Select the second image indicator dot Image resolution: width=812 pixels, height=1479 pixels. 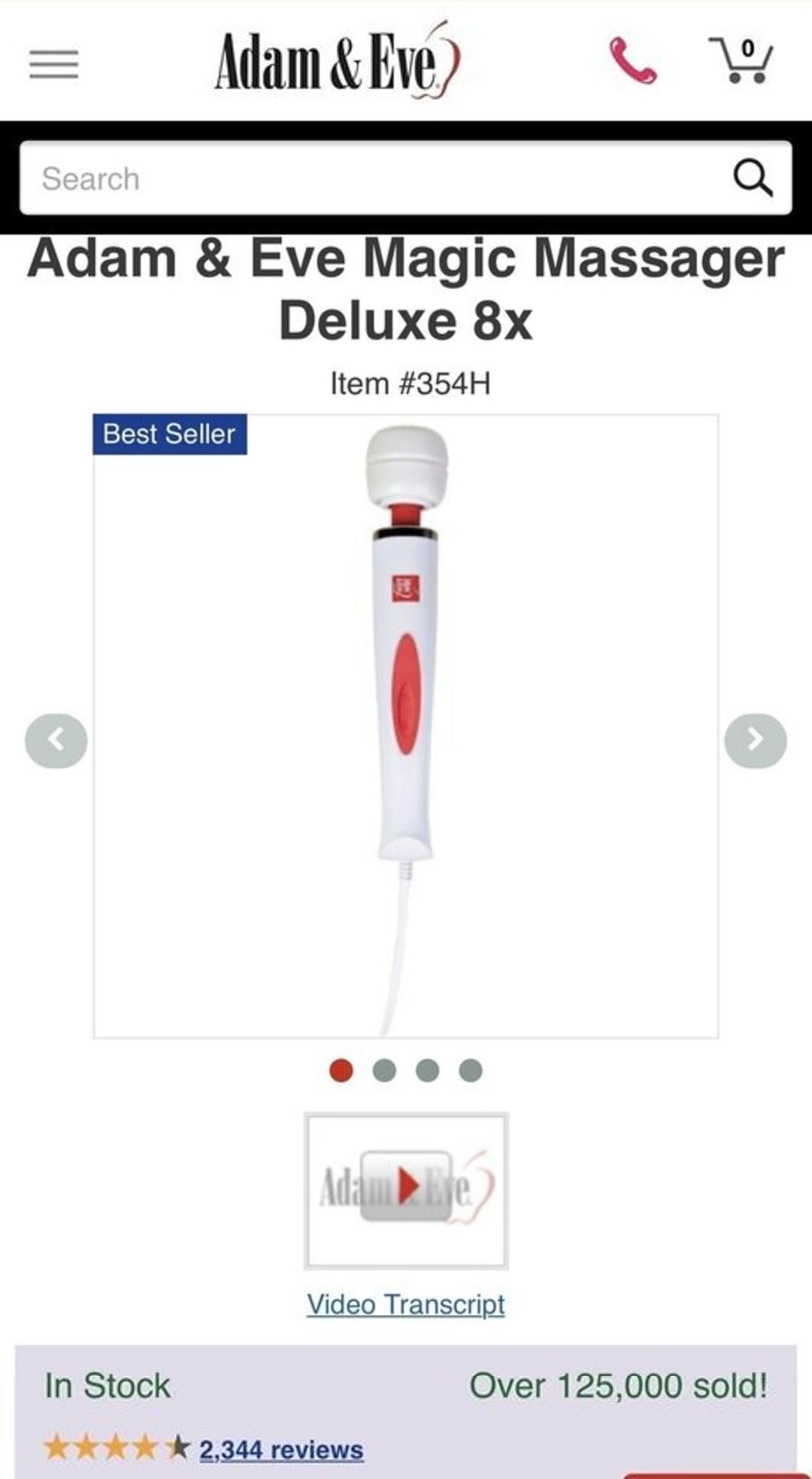click(384, 1070)
